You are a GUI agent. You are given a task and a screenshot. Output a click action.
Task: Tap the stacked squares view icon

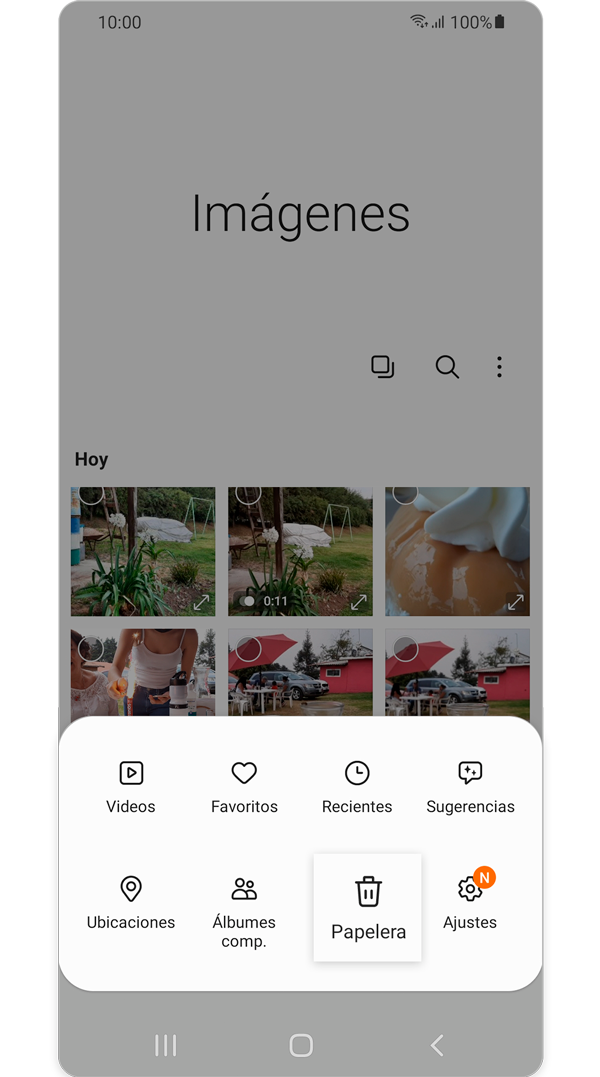point(383,367)
